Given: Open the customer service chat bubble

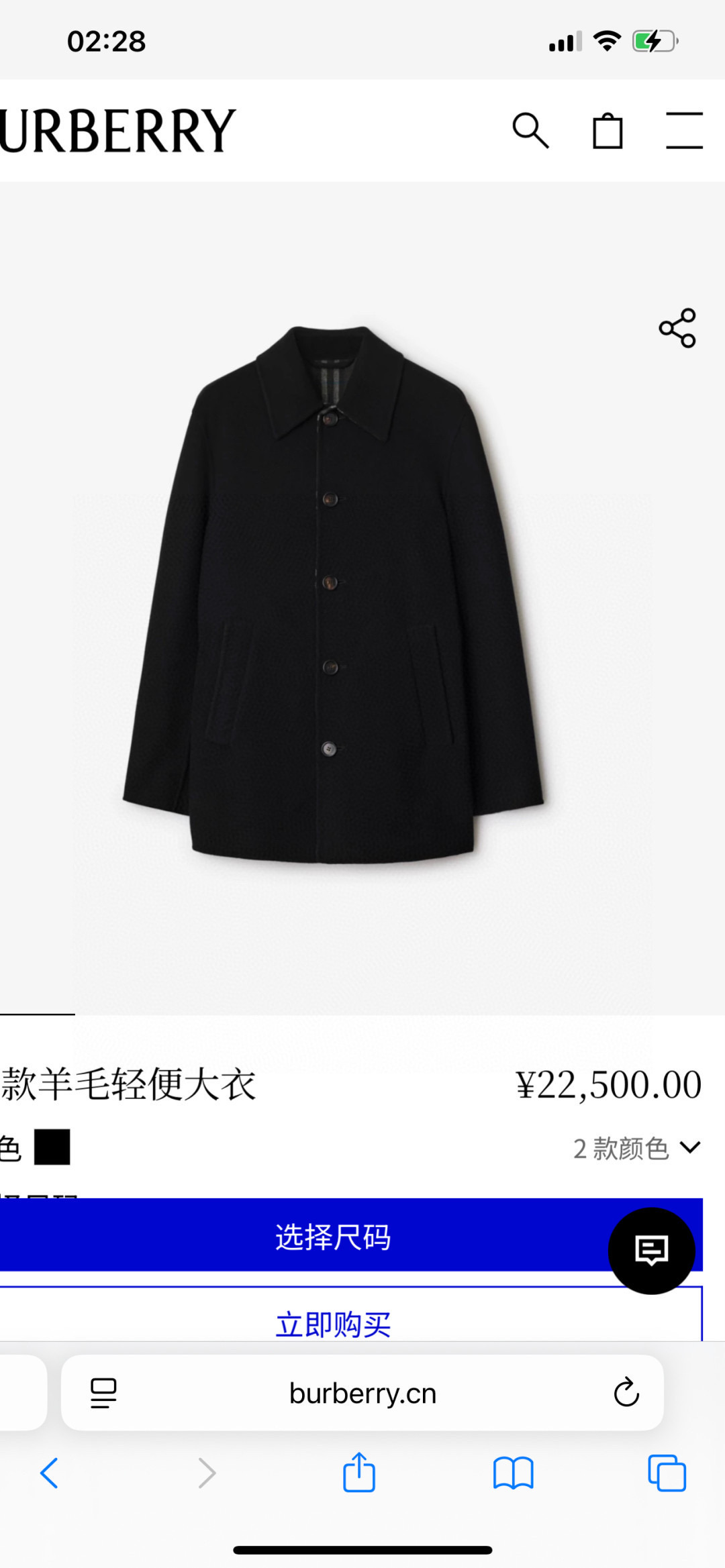Looking at the screenshot, I should [652, 1249].
